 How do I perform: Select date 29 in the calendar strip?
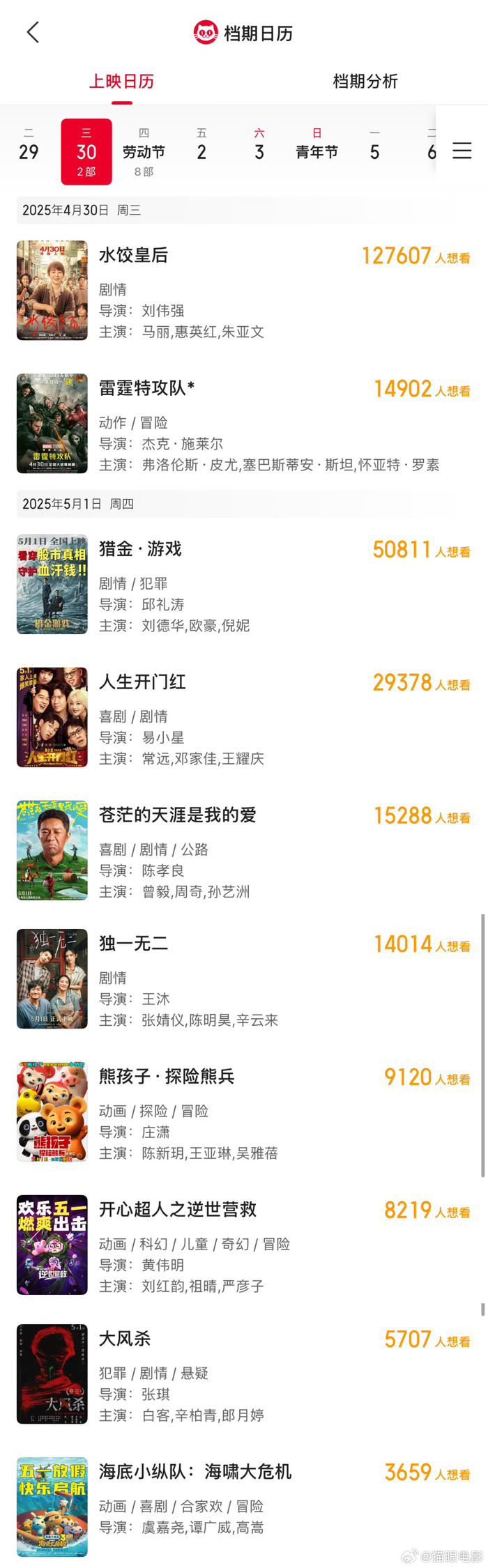[x=29, y=151]
